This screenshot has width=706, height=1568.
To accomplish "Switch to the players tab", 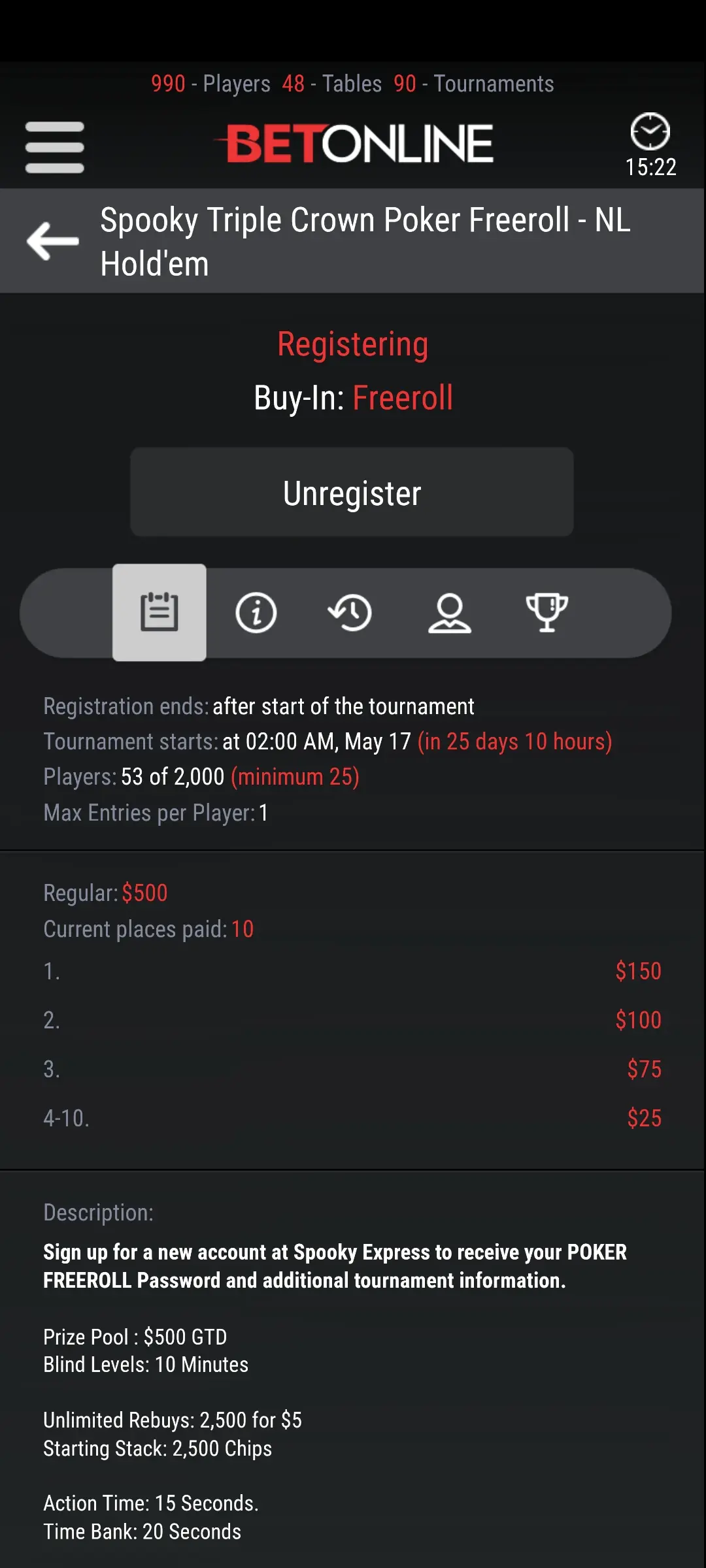I will [x=449, y=613].
